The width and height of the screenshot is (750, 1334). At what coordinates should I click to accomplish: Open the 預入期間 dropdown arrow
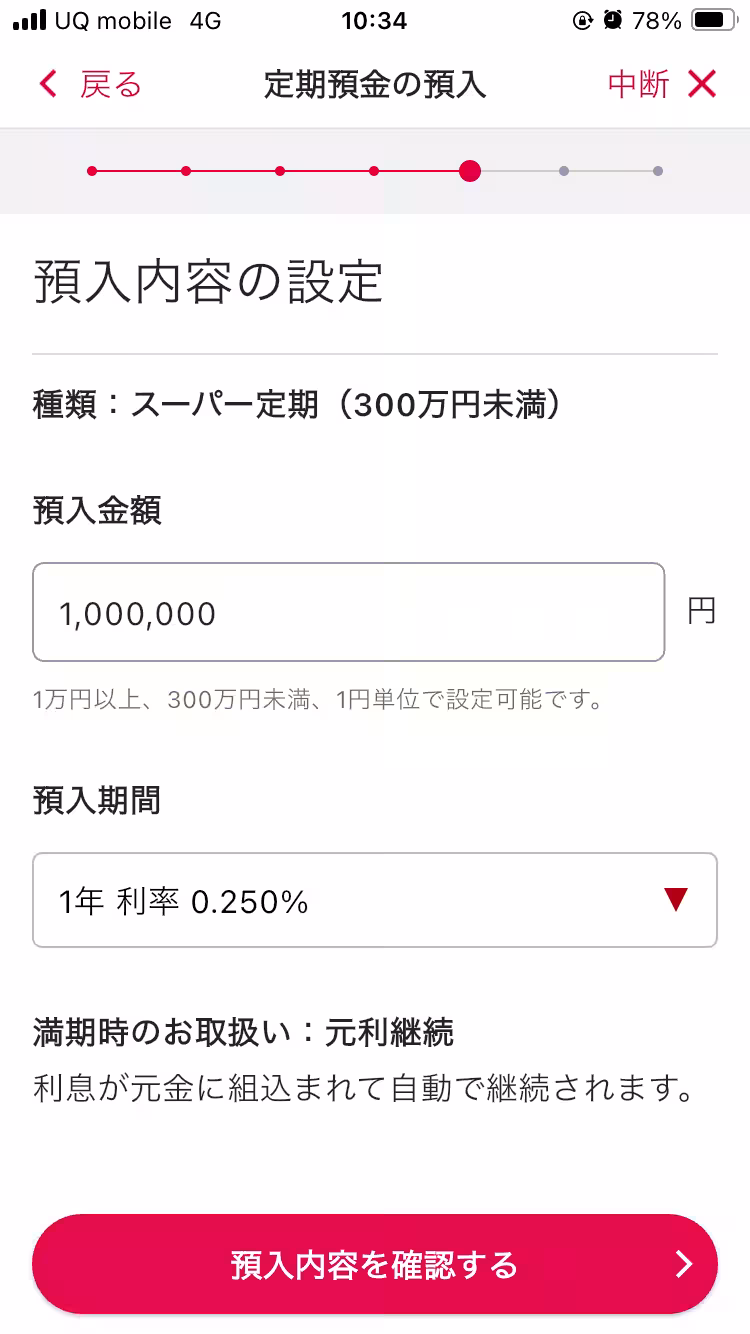(x=676, y=899)
